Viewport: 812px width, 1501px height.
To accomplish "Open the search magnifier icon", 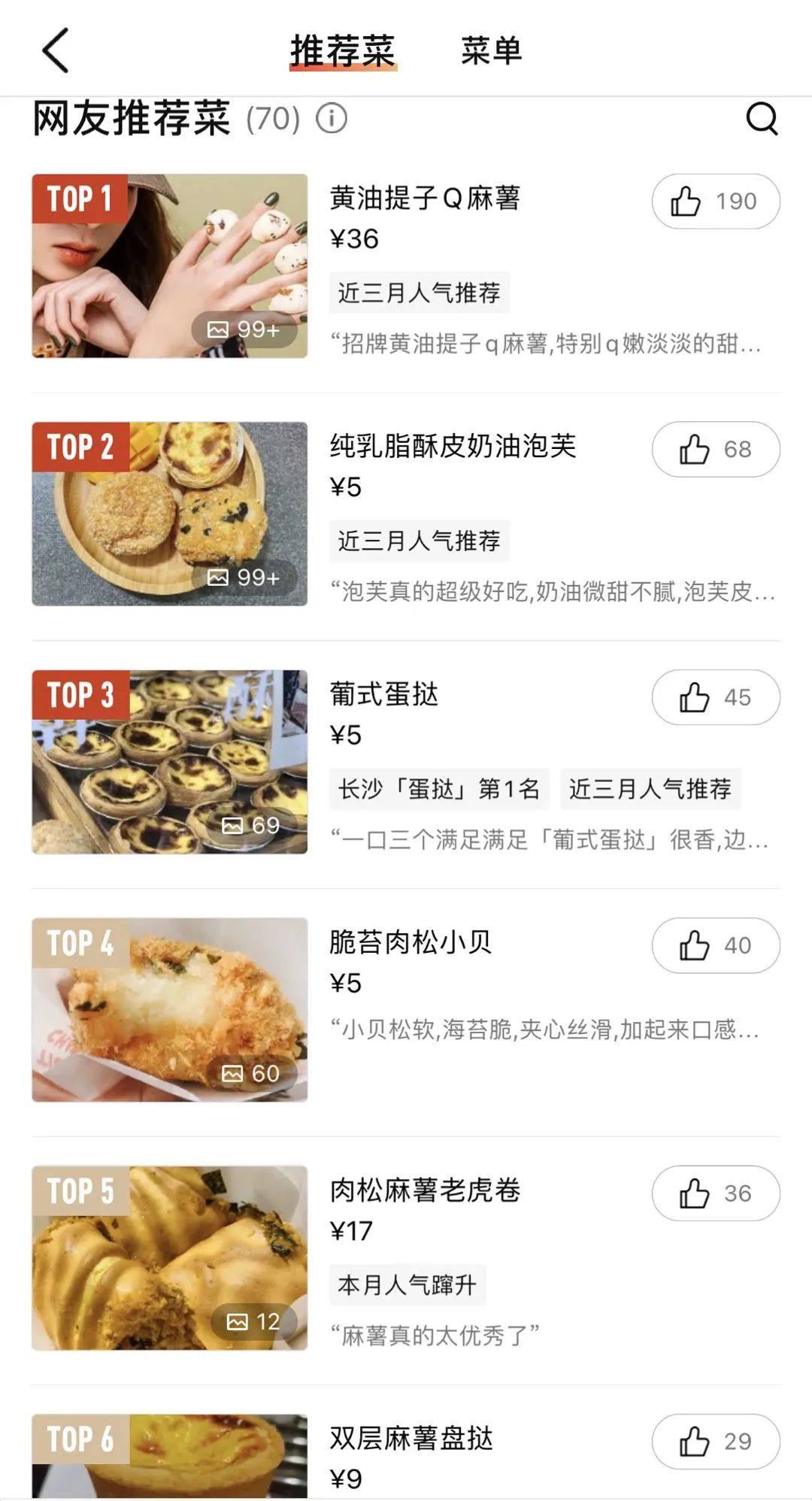I will coord(761,119).
